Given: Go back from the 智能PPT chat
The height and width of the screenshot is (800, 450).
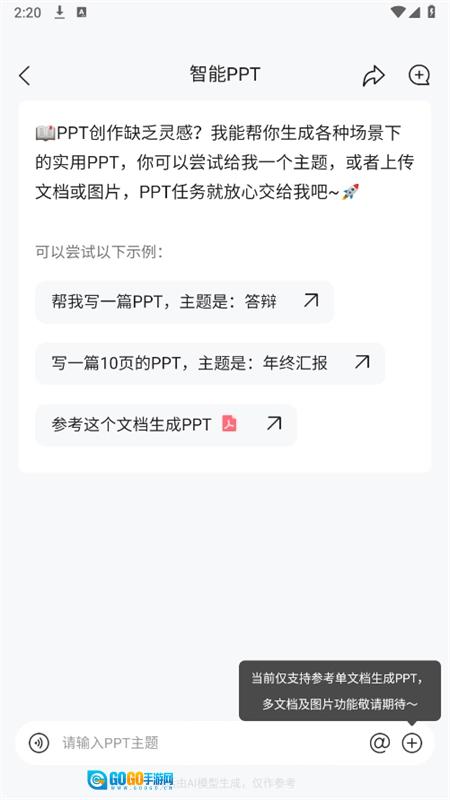Looking at the screenshot, I should pos(24,76).
